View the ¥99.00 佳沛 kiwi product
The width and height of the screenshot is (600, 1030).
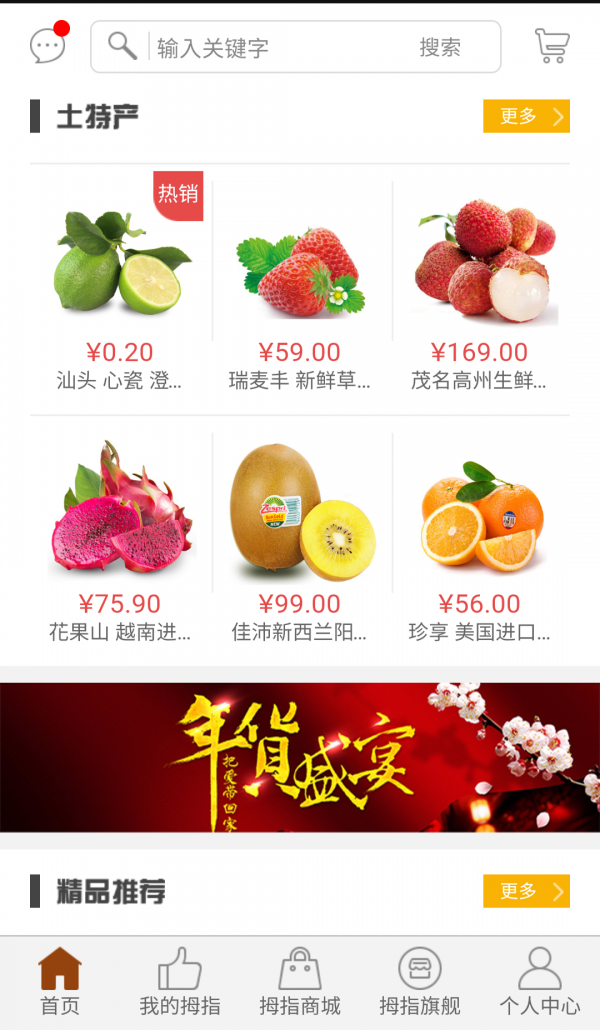click(x=300, y=540)
